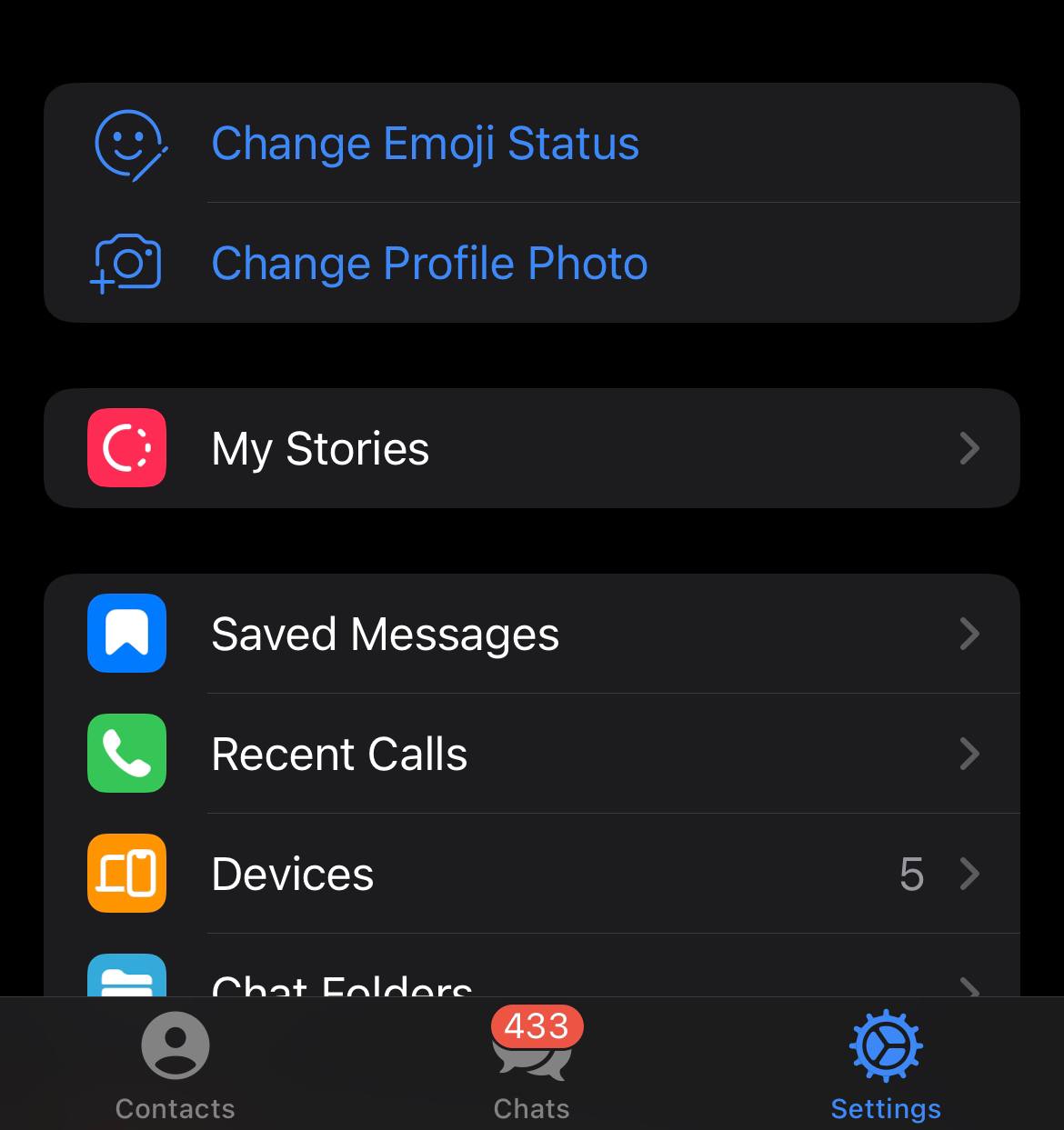This screenshot has height=1130, width=1064.
Task: Switch to the Contacts tab
Action: click(x=176, y=1065)
